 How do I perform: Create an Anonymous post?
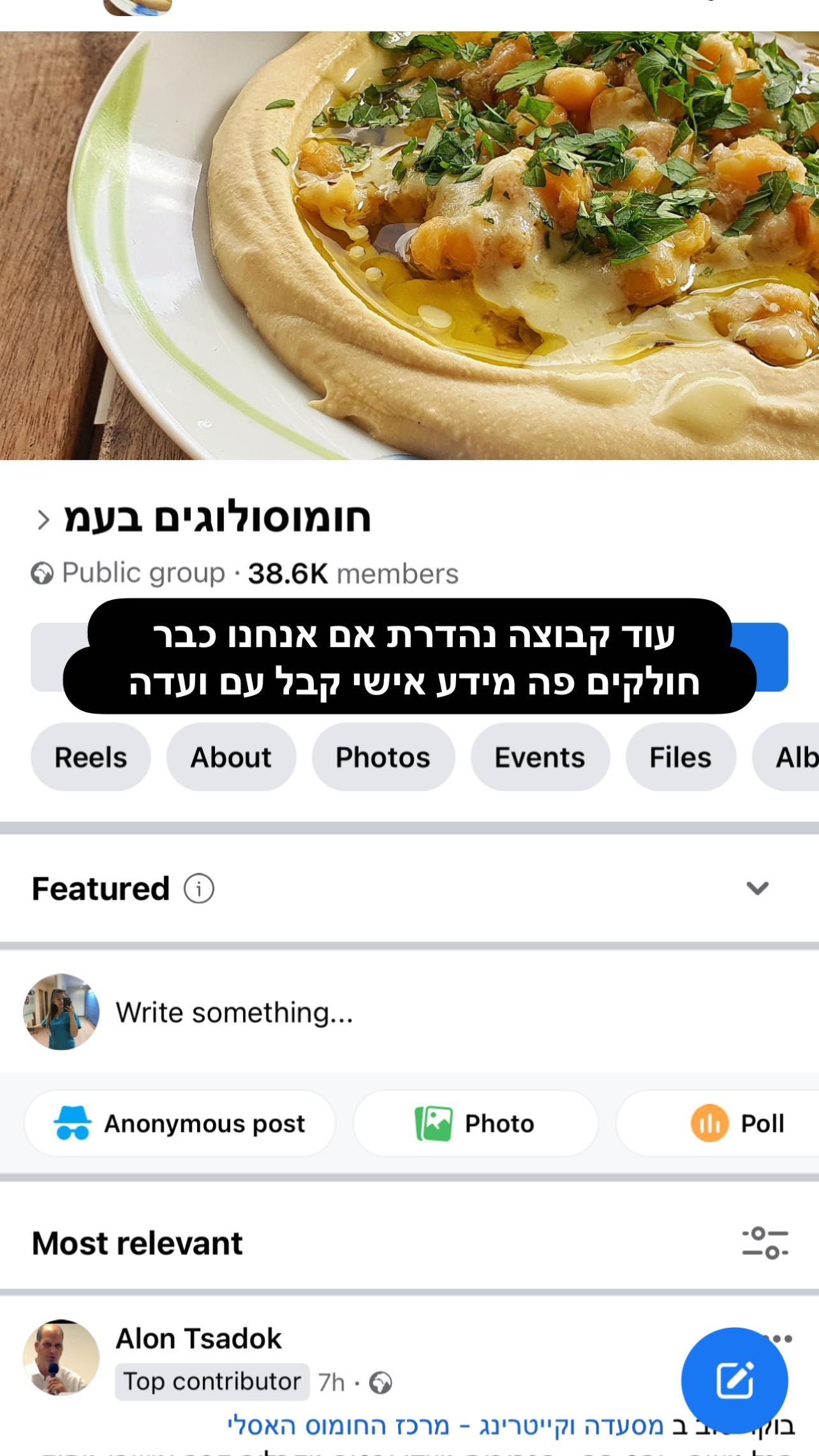point(180,1124)
